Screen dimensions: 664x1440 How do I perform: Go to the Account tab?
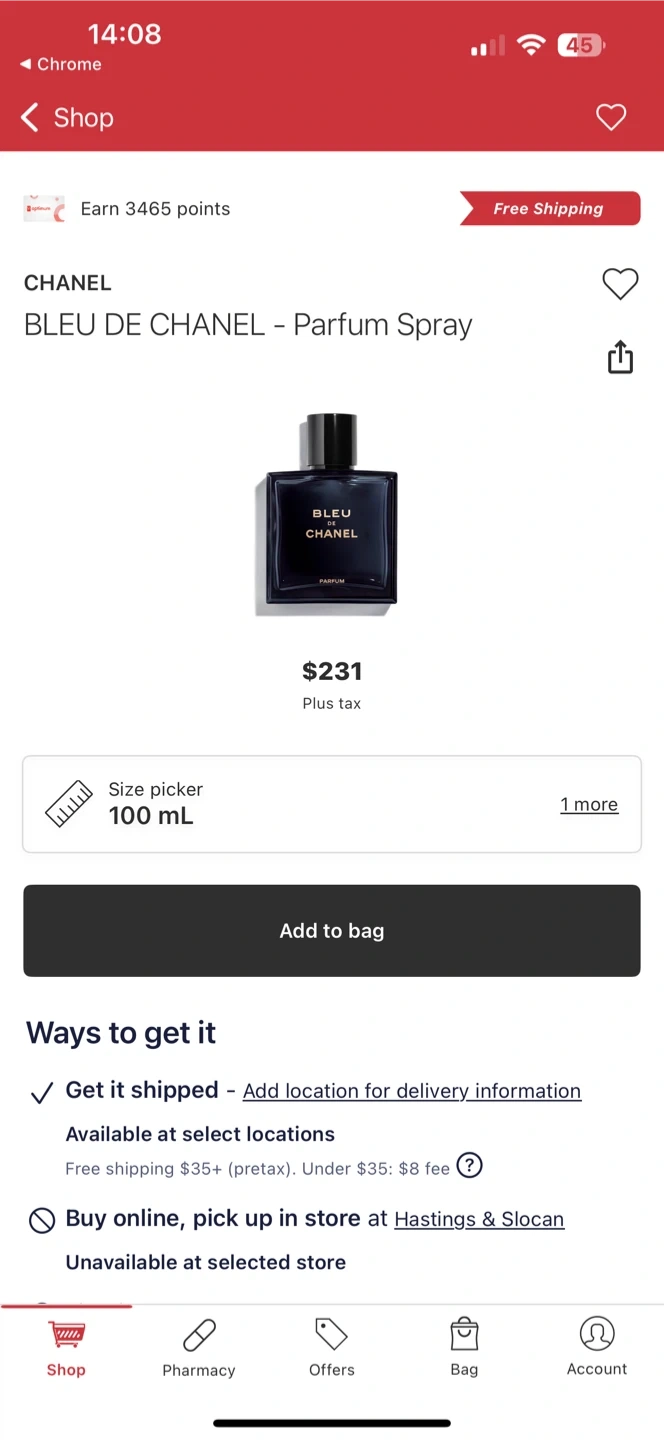click(597, 1347)
